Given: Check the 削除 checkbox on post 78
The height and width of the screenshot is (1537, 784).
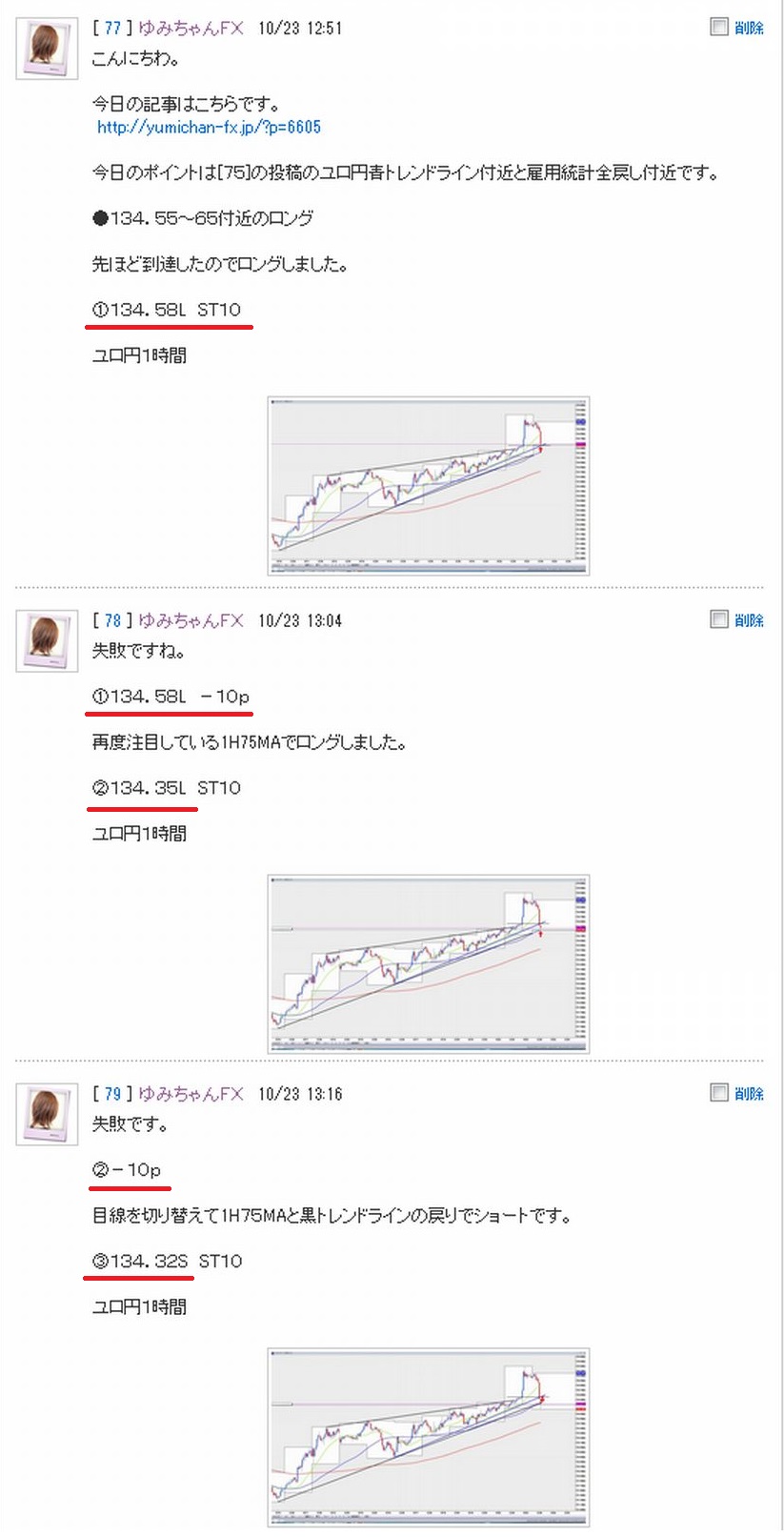Looking at the screenshot, I should (x=719, y=619).
